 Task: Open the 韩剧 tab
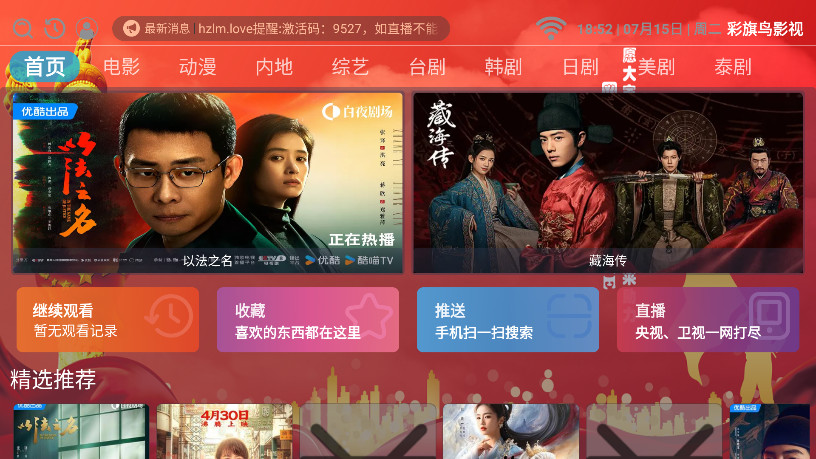point(503,67)
